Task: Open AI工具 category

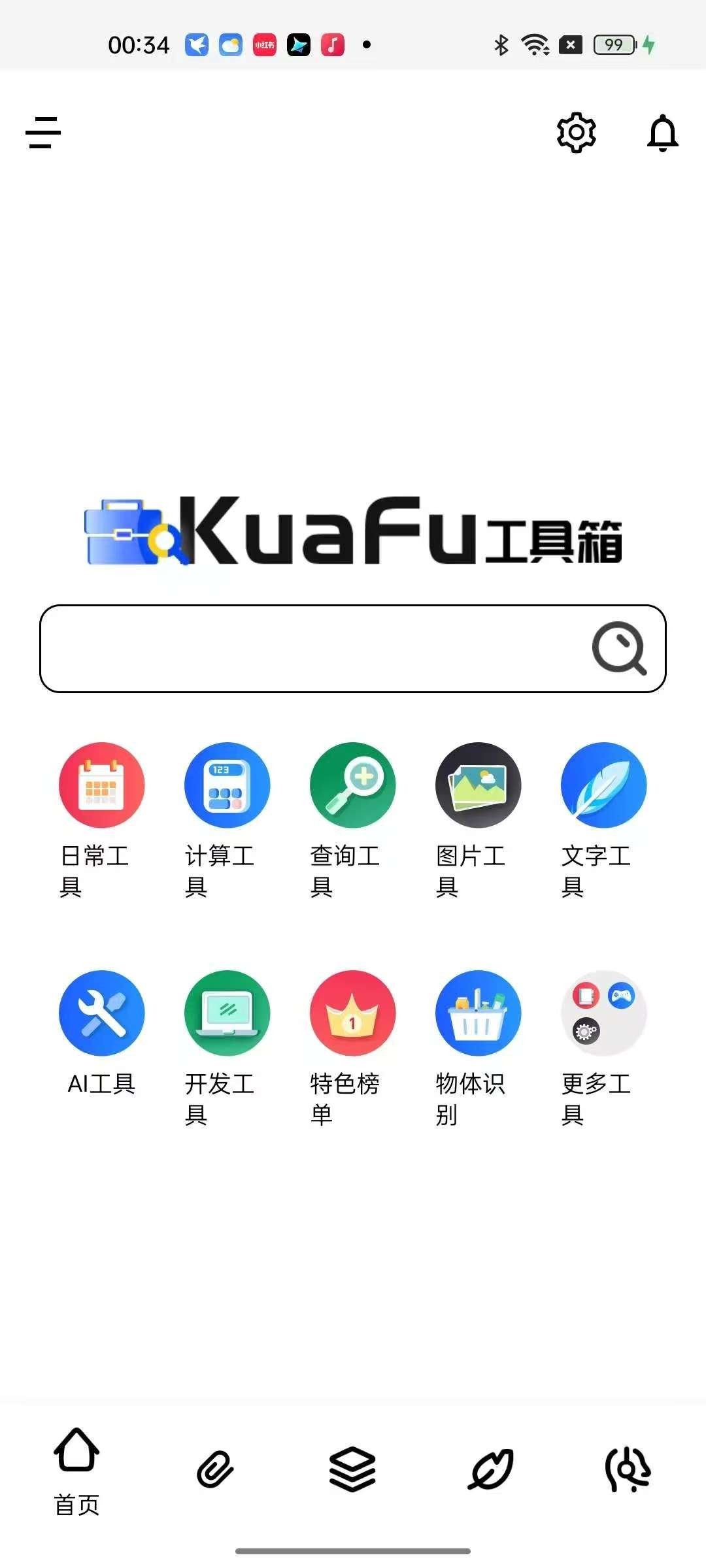Action: (x=101, y=1013)
